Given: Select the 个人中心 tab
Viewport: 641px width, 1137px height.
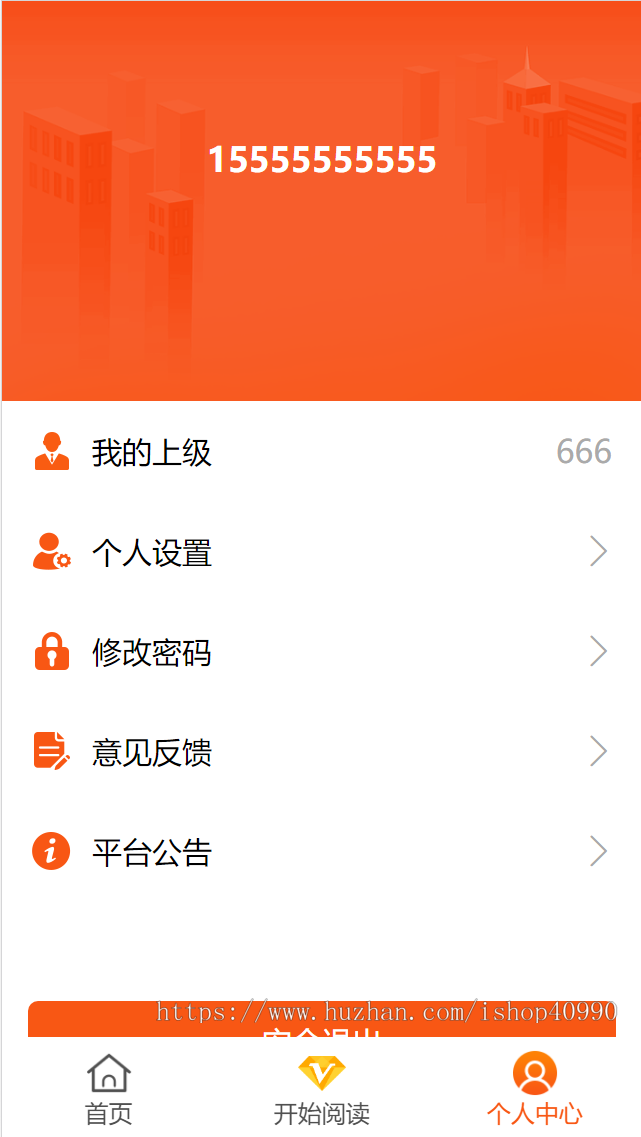Looking at the screenshot, I should [534, 1089].
